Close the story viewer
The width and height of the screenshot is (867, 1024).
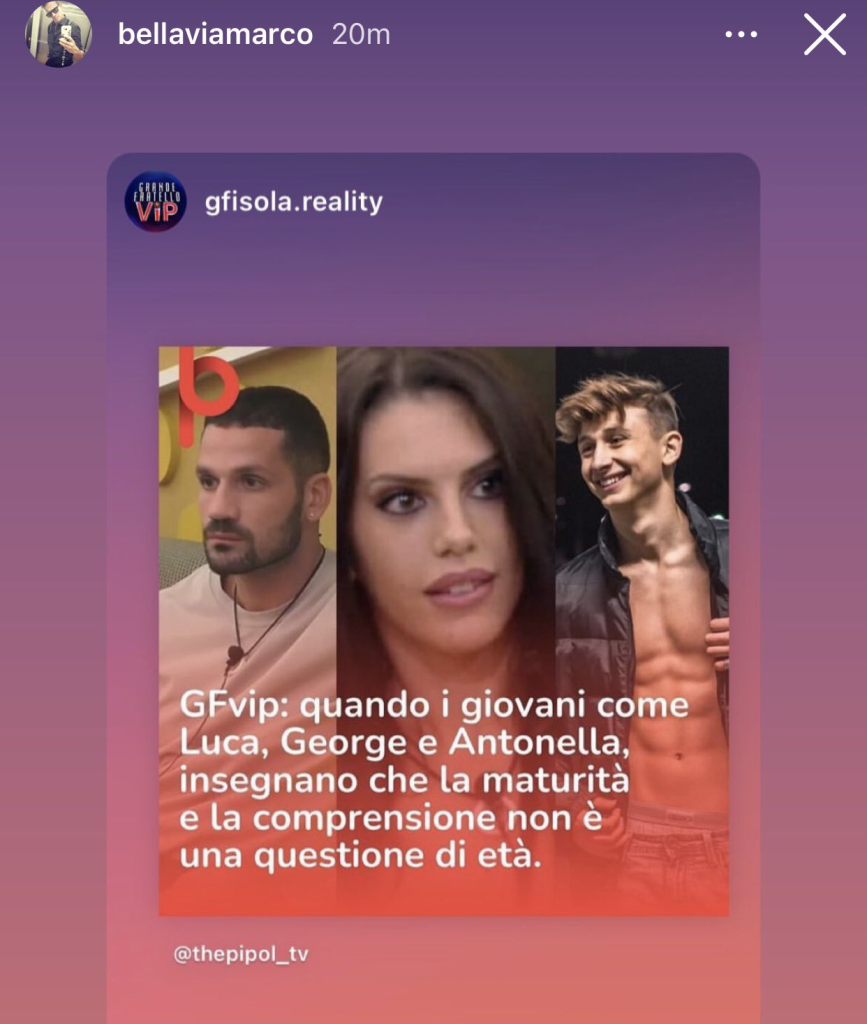825,35
